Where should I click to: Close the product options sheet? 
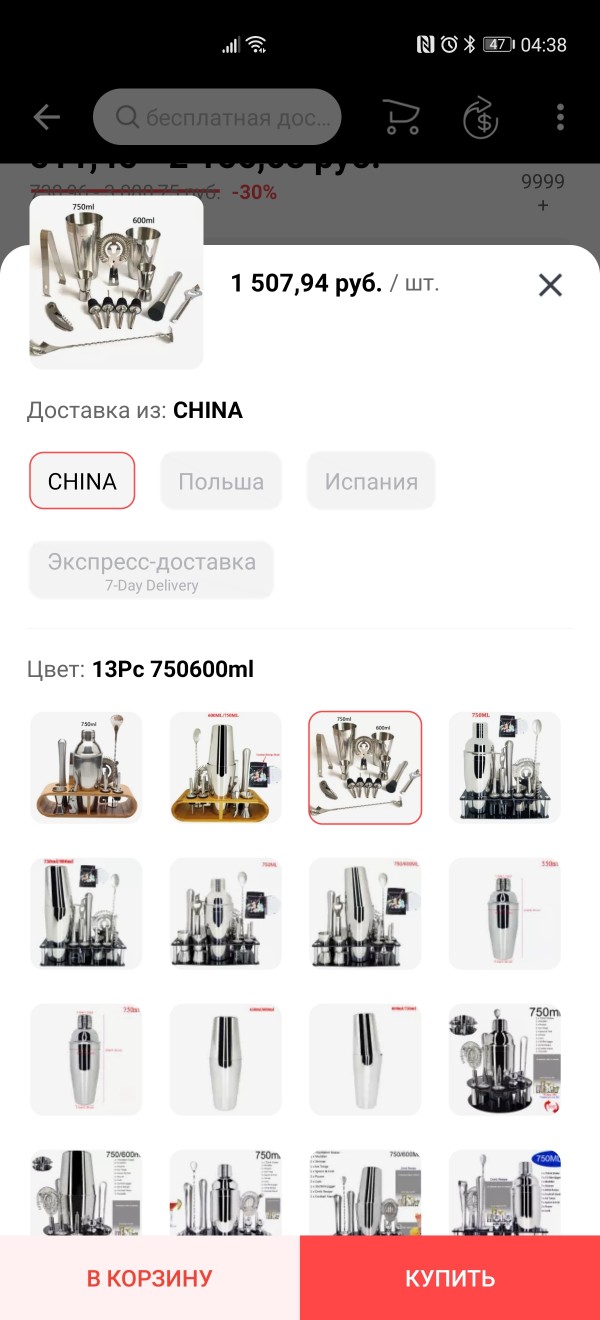click(x=550, y=285)
